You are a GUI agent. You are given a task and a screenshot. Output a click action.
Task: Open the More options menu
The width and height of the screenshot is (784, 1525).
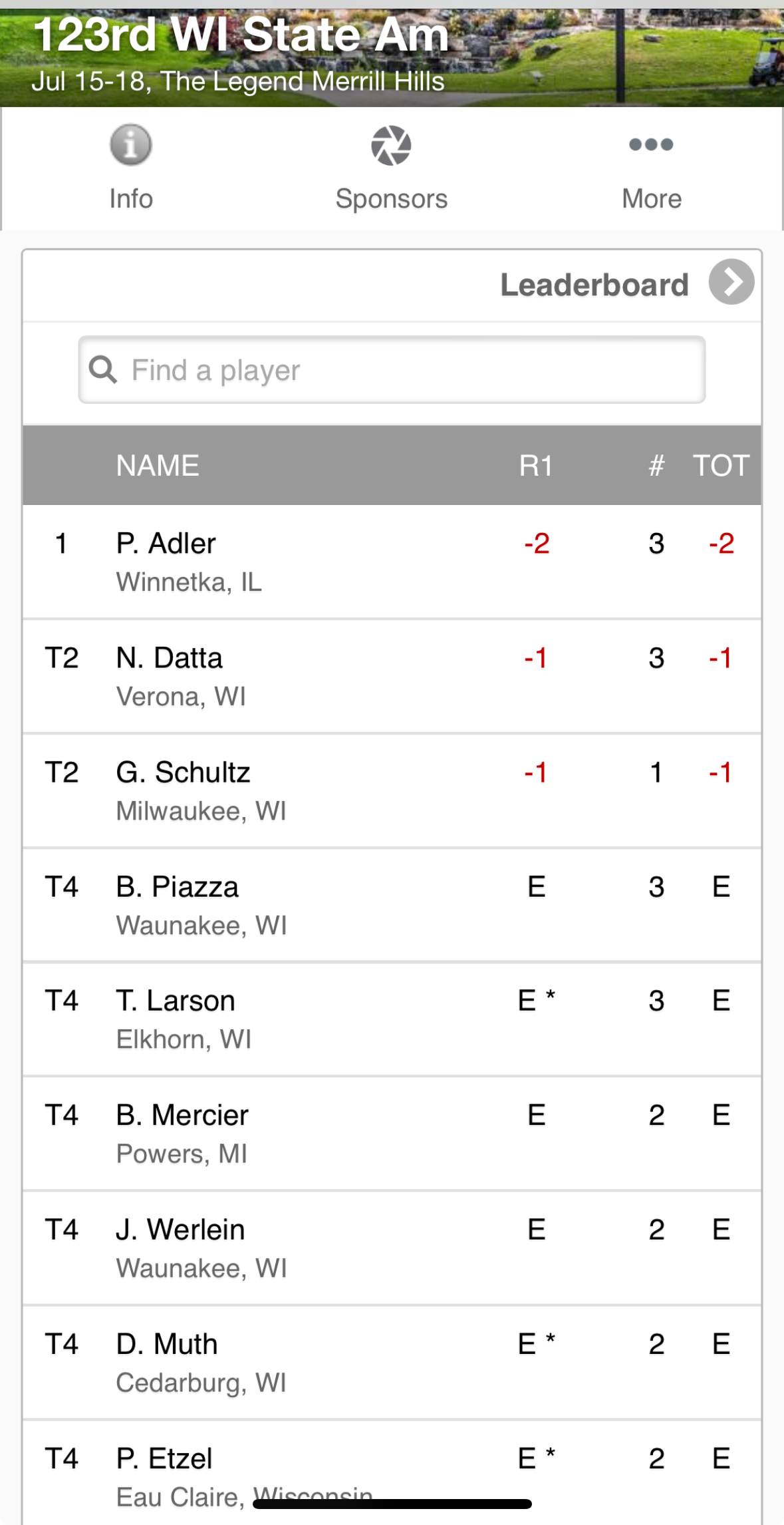tap(652, 169)
